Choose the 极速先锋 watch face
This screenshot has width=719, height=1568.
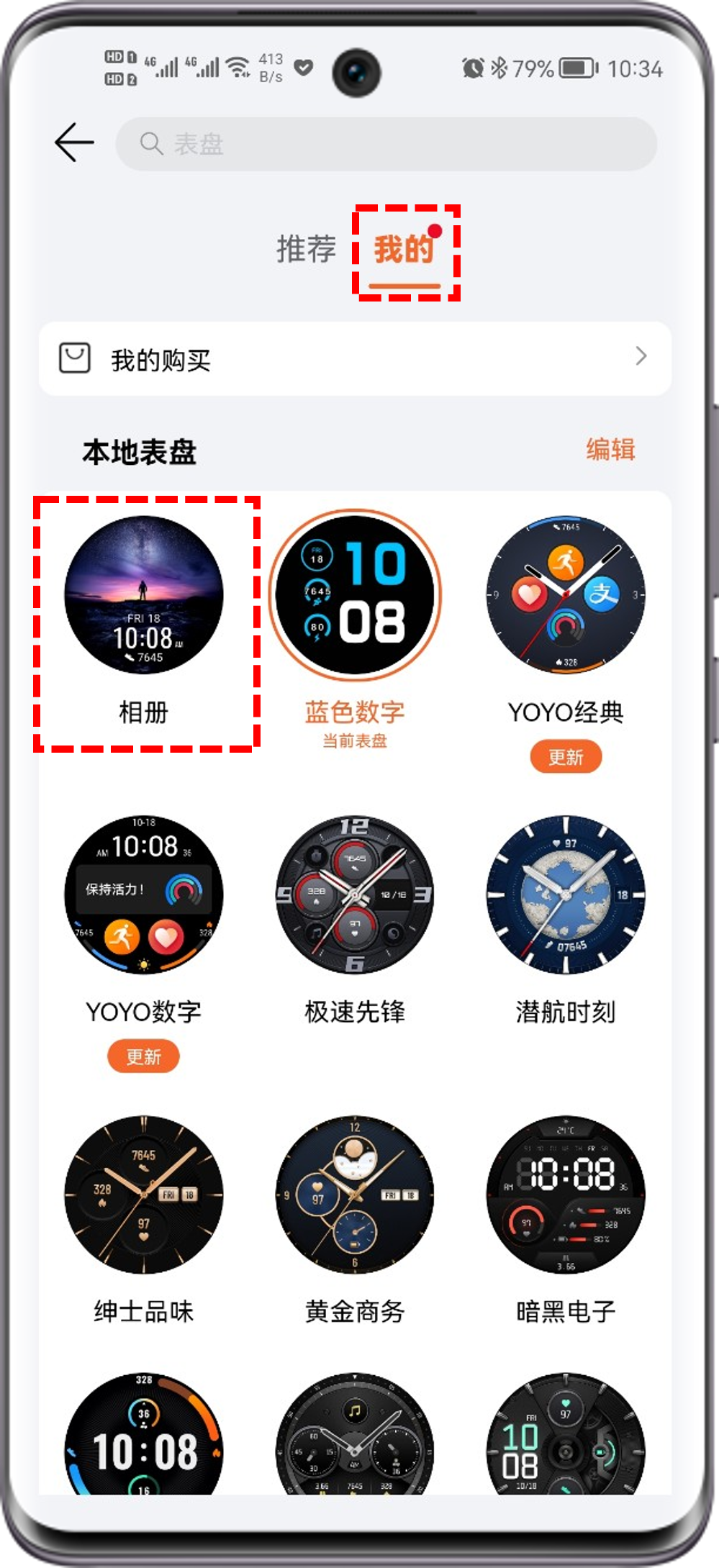pos(355,894)
